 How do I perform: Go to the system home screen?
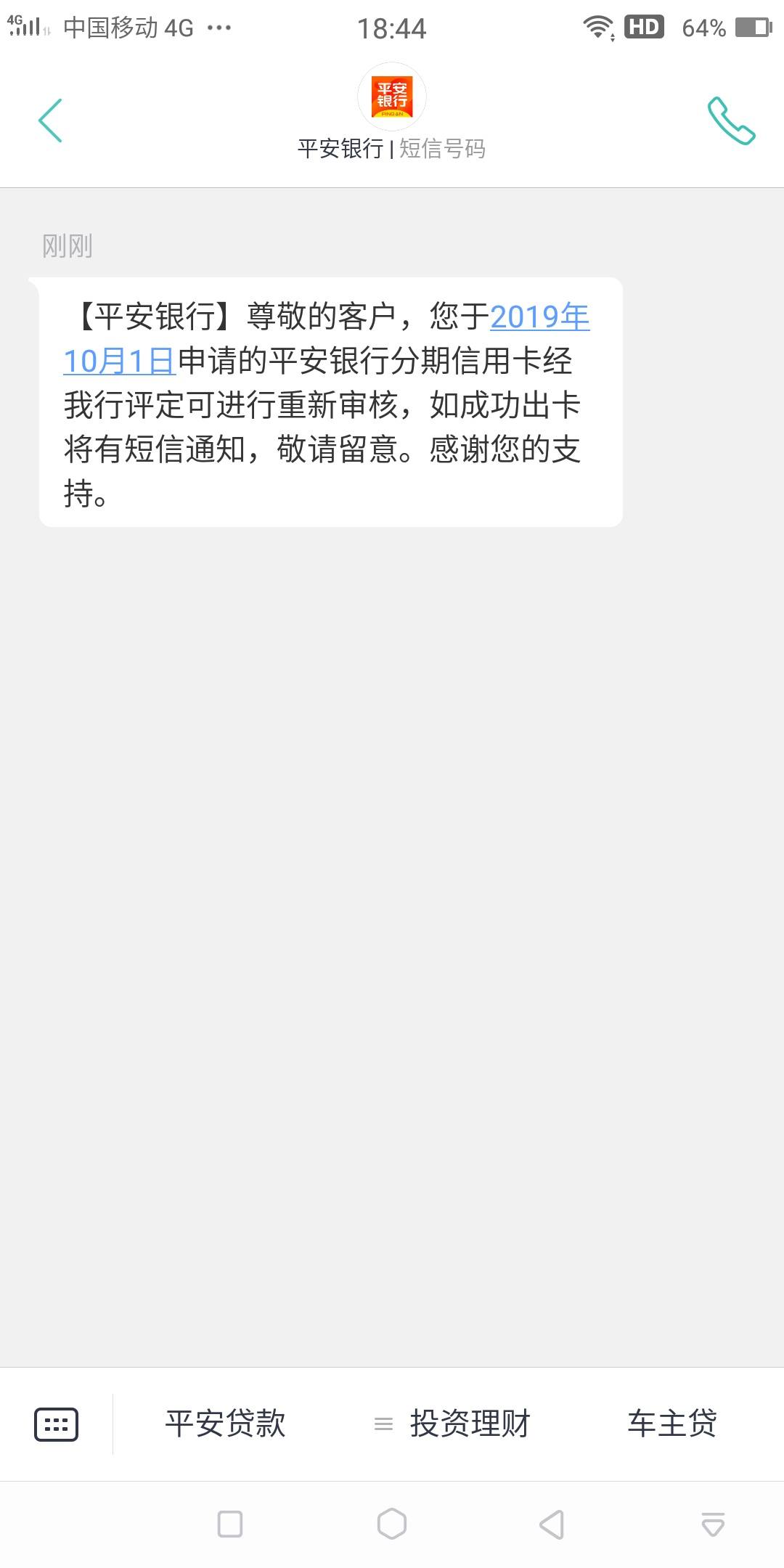[x=392, y=1524]
